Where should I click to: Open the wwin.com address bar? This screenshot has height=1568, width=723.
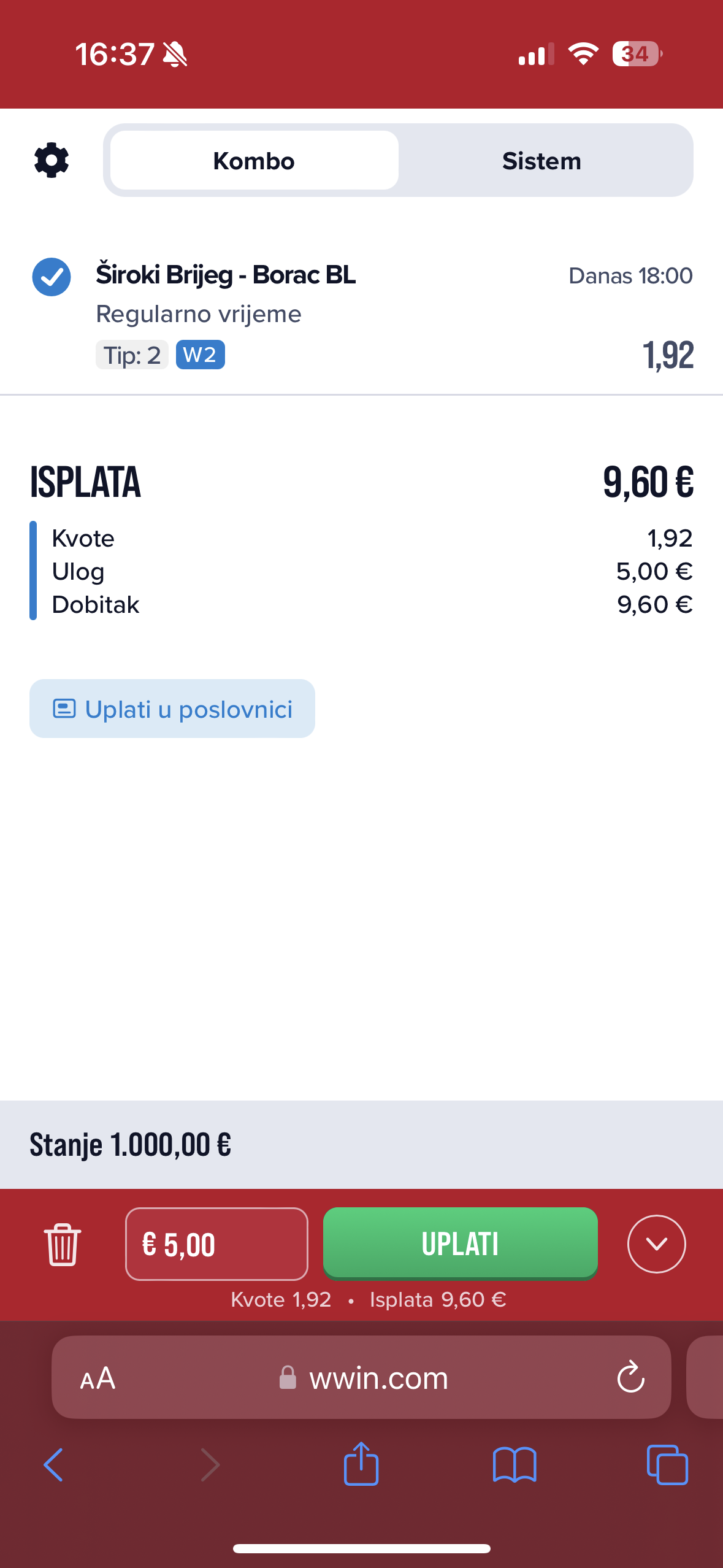(362, 1378)
